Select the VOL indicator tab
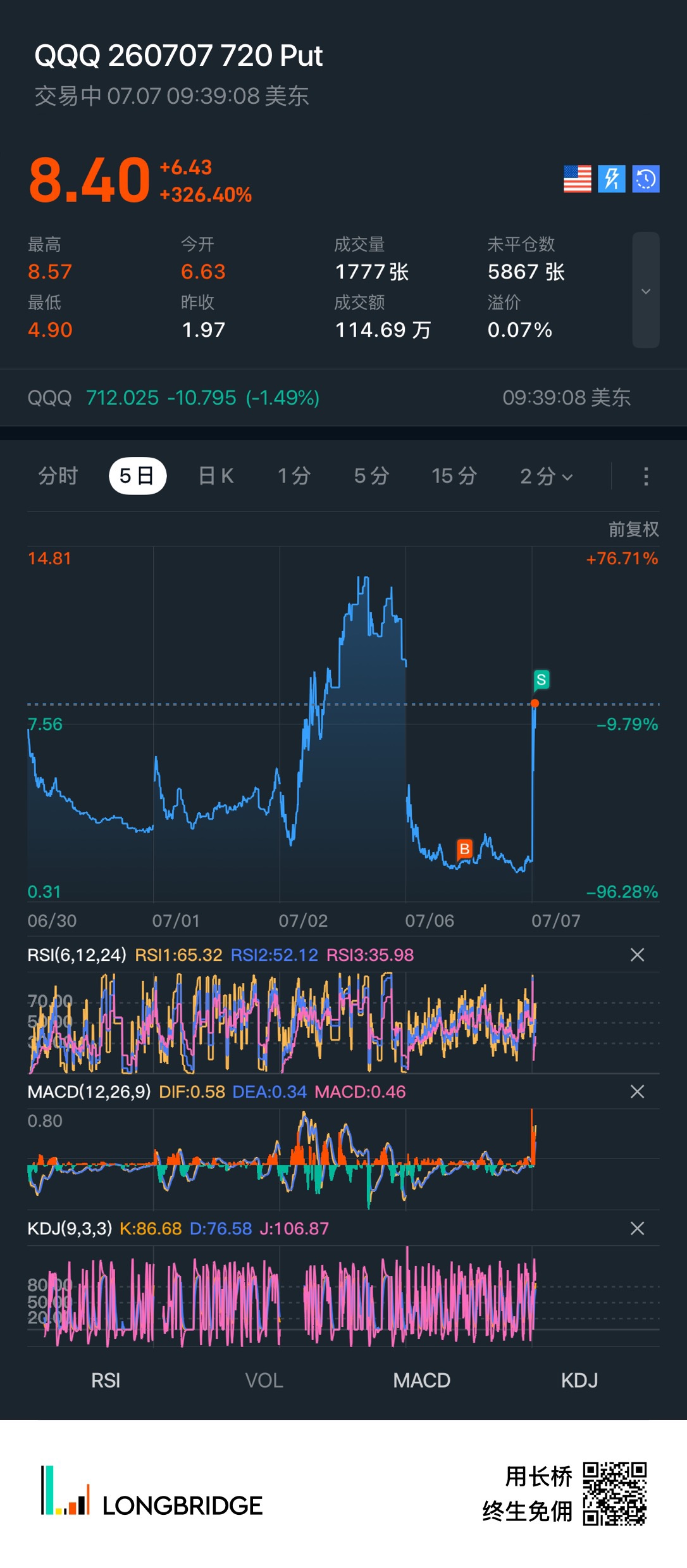687x1568 pixels. (x=264, y=1380)
